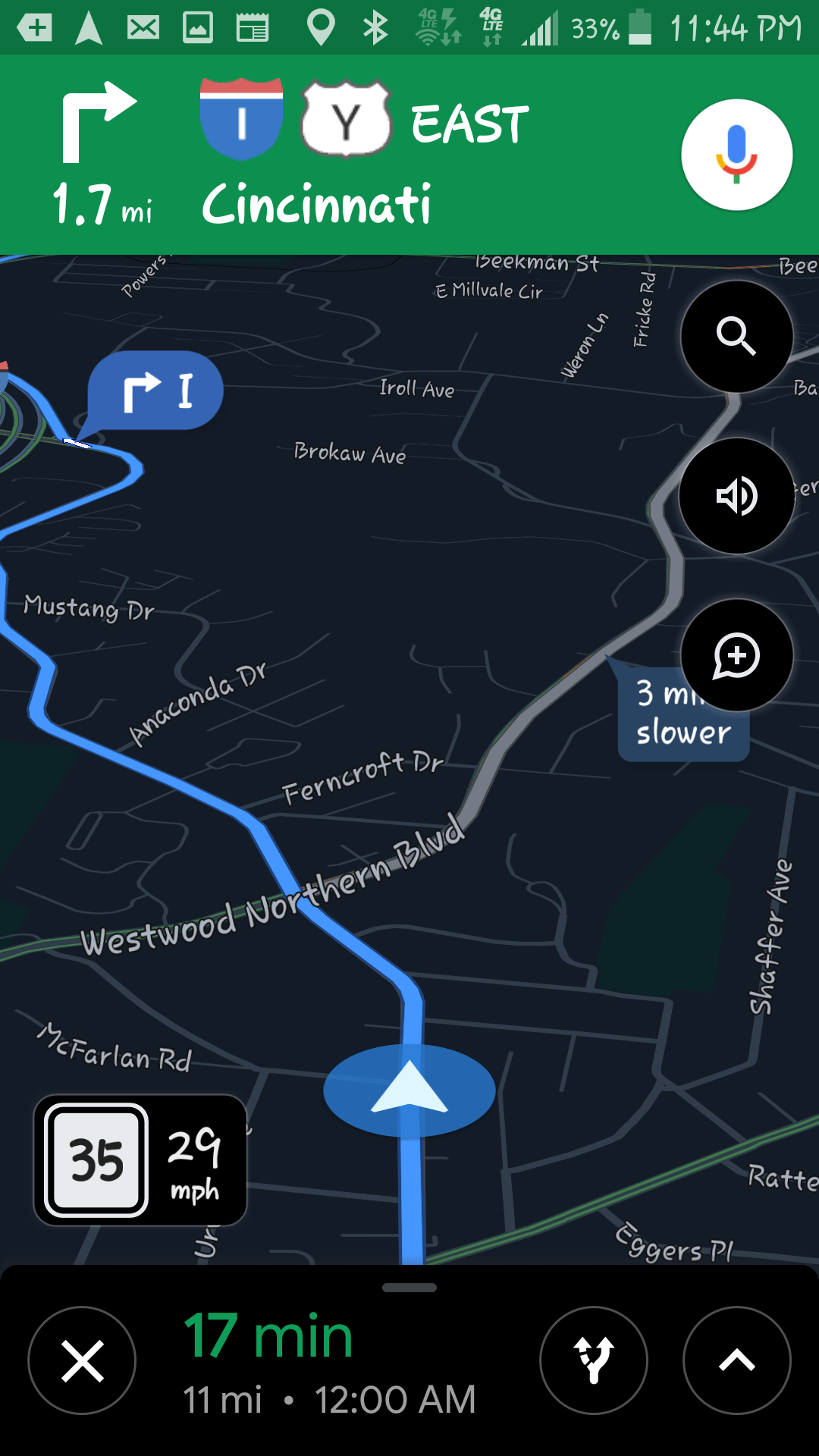
Task: Add a report to the map
Action: [x=736, y=655]
